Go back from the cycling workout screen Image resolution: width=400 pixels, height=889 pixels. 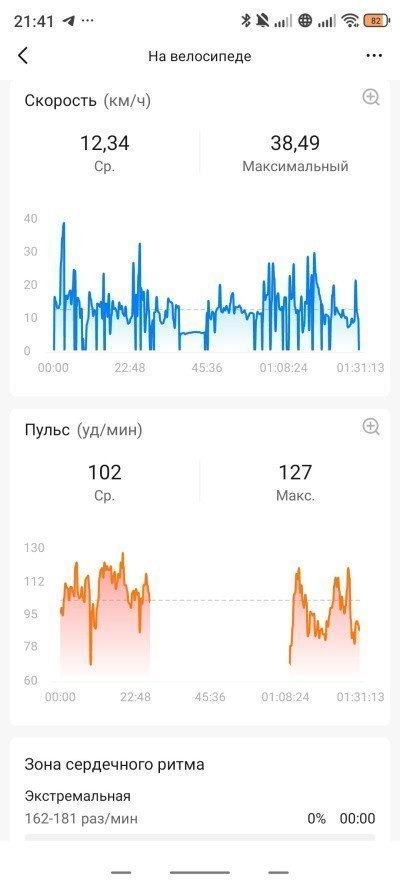23,56
